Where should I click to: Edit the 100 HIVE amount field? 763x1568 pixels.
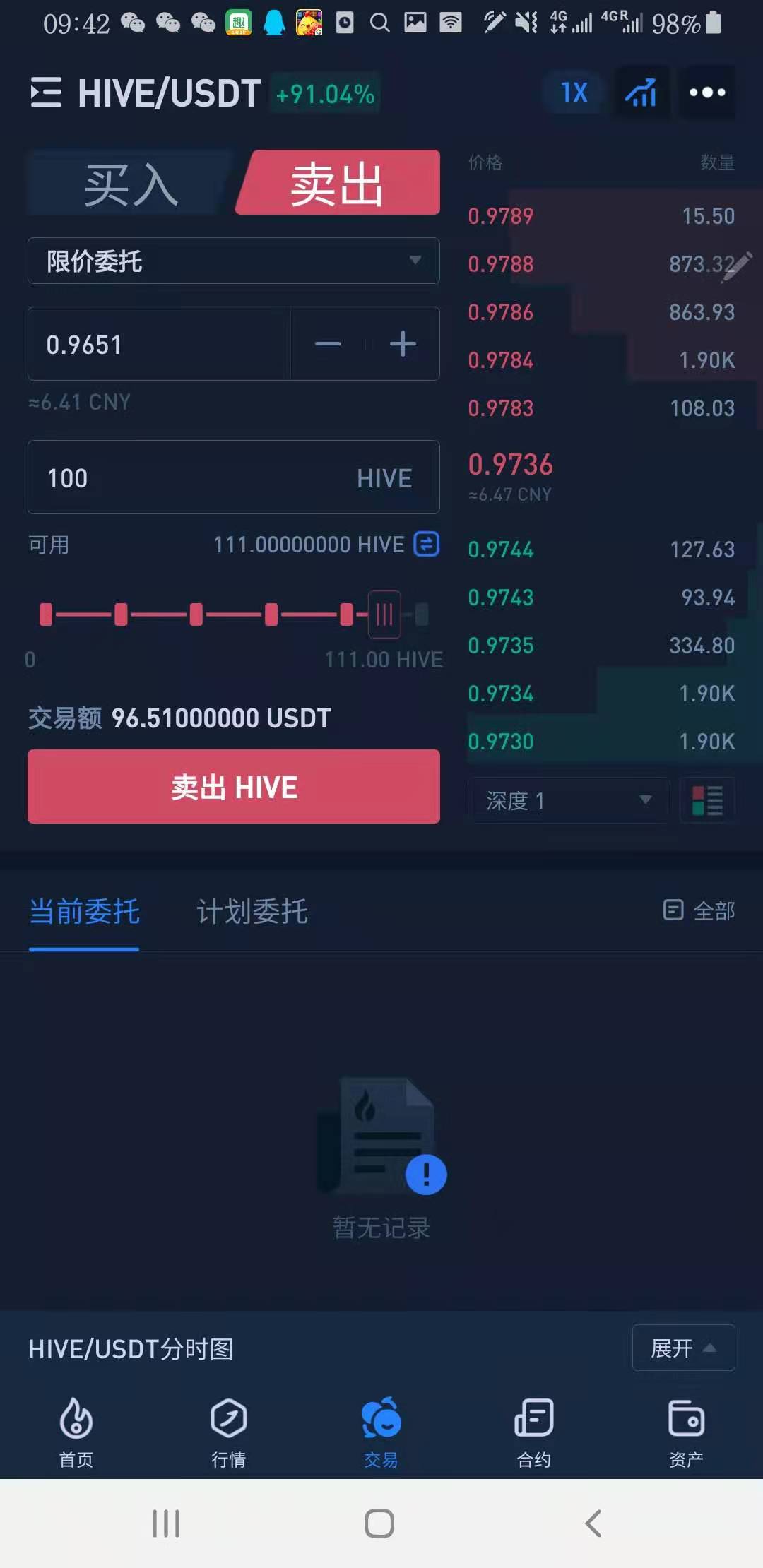[x=198, y=478]
